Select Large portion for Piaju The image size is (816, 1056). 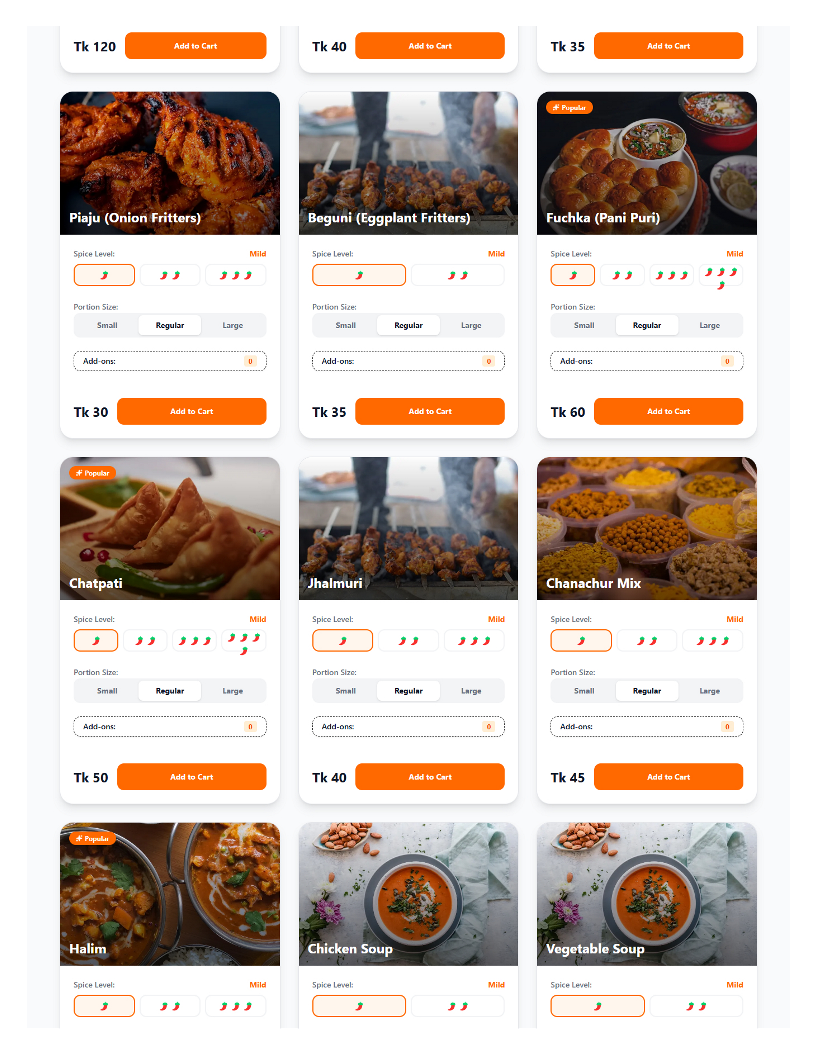(233, 325)
